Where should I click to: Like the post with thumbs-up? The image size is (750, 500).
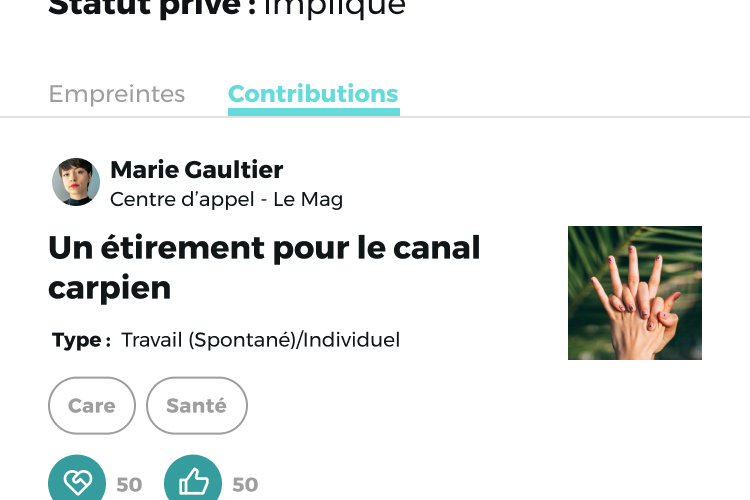[x=193, y=480]
